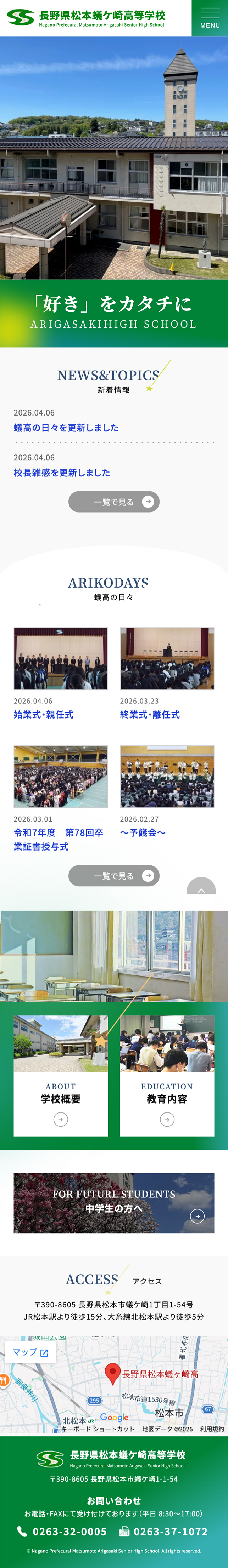Open the MENU drawer button
Image resolution: width=228 pixels, height=1568 pixels.
[210, 18]
